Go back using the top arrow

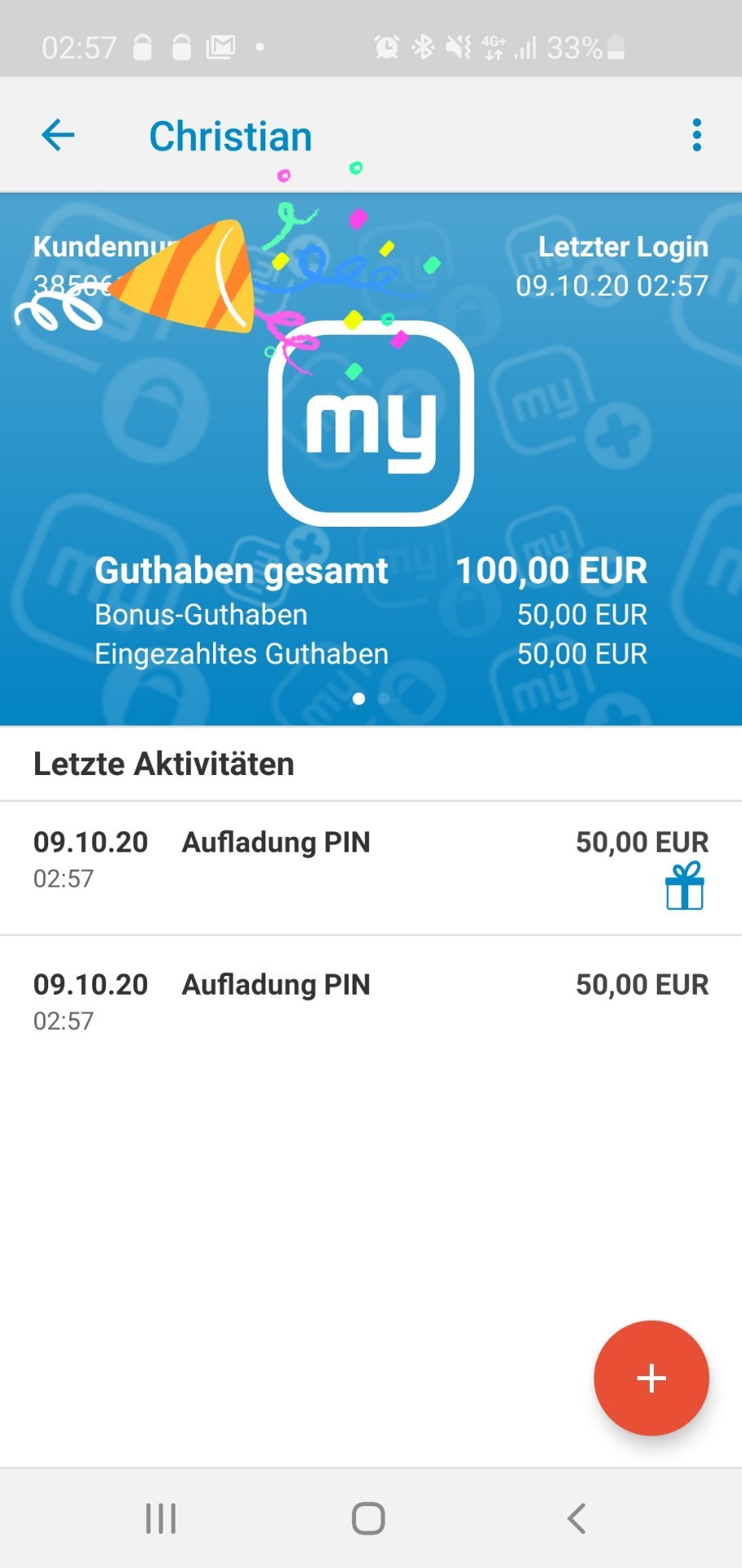click(x=58, y=136)
